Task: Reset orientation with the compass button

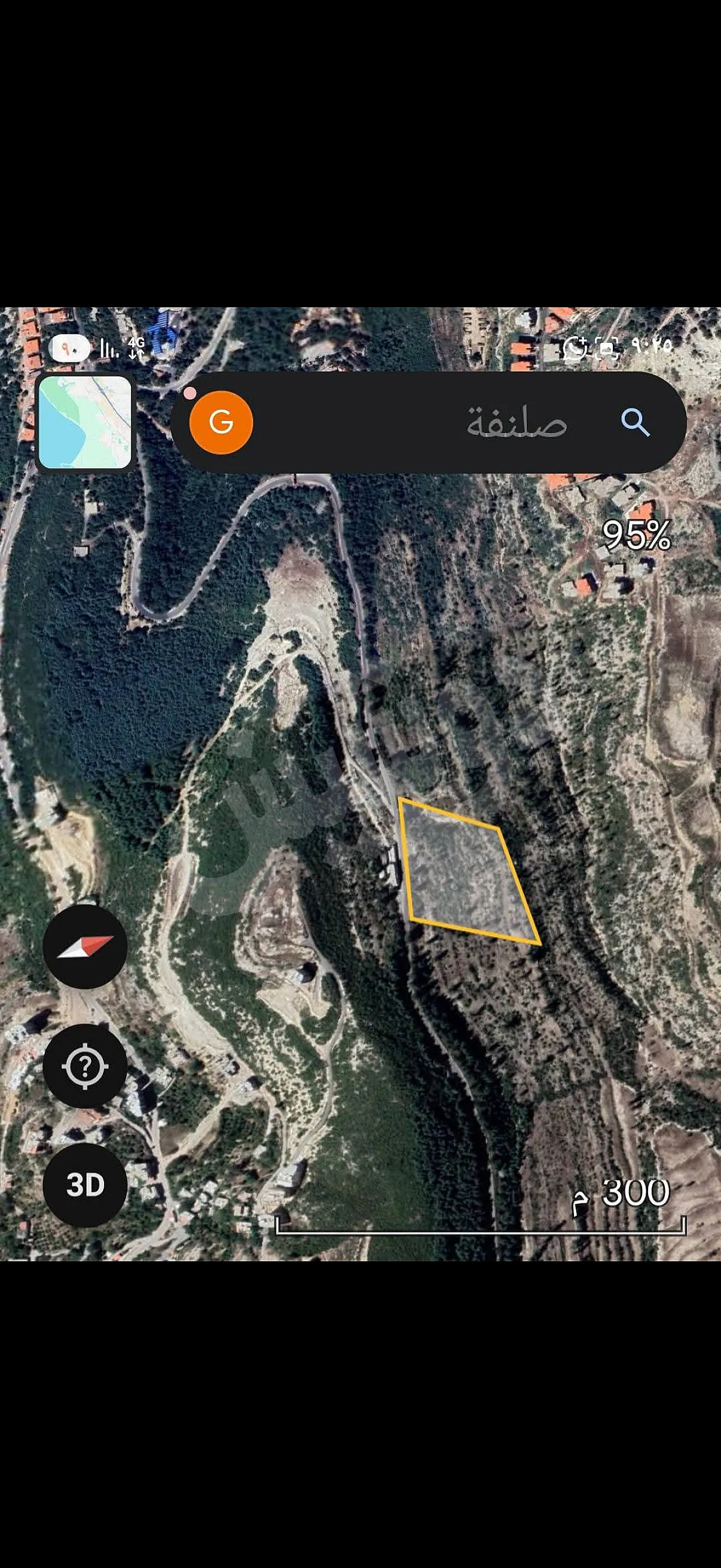Action: coord(84,947)
